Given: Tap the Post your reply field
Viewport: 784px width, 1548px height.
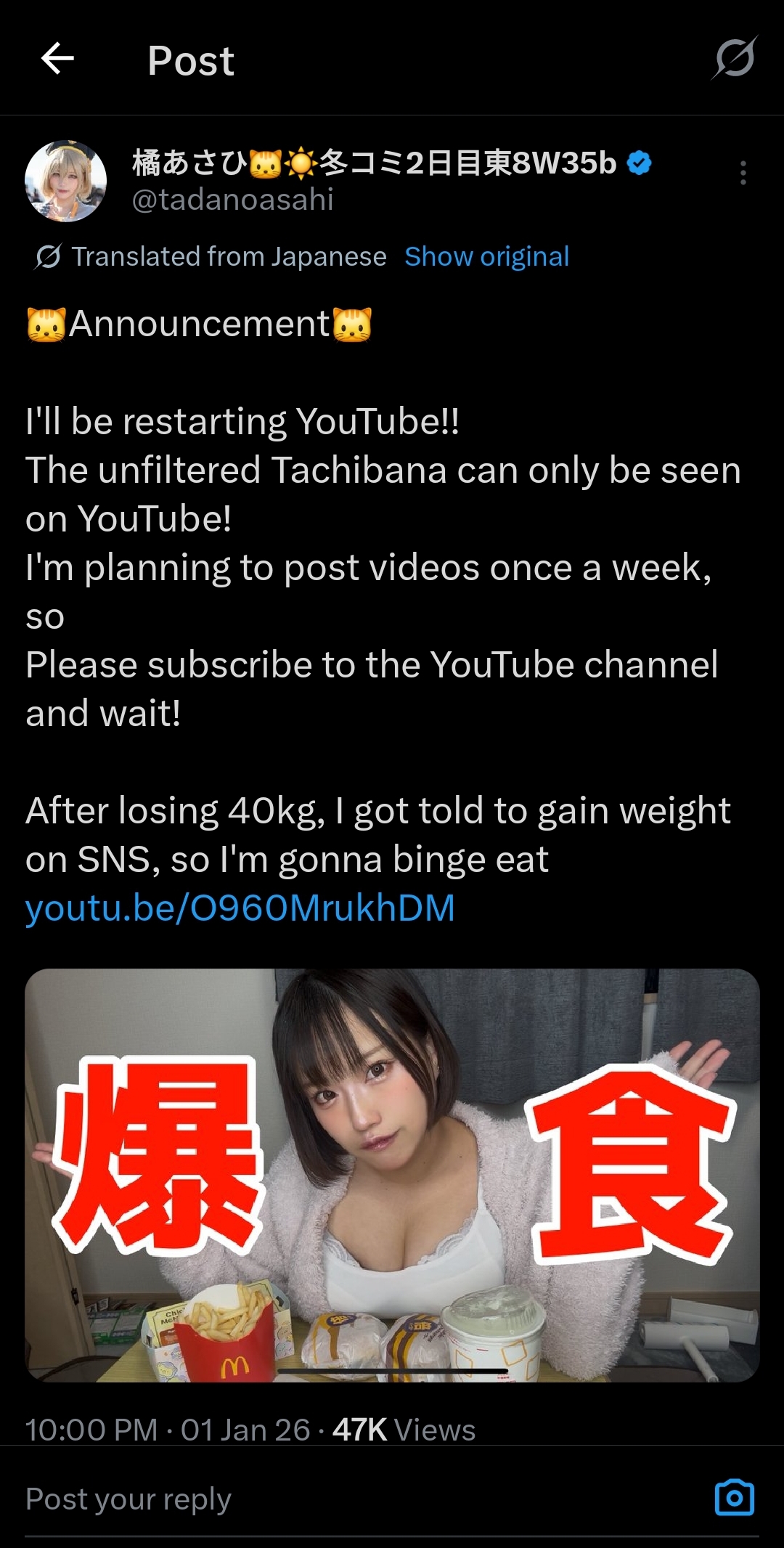Looking at the screenshot, I should [x=290, y=1499].
